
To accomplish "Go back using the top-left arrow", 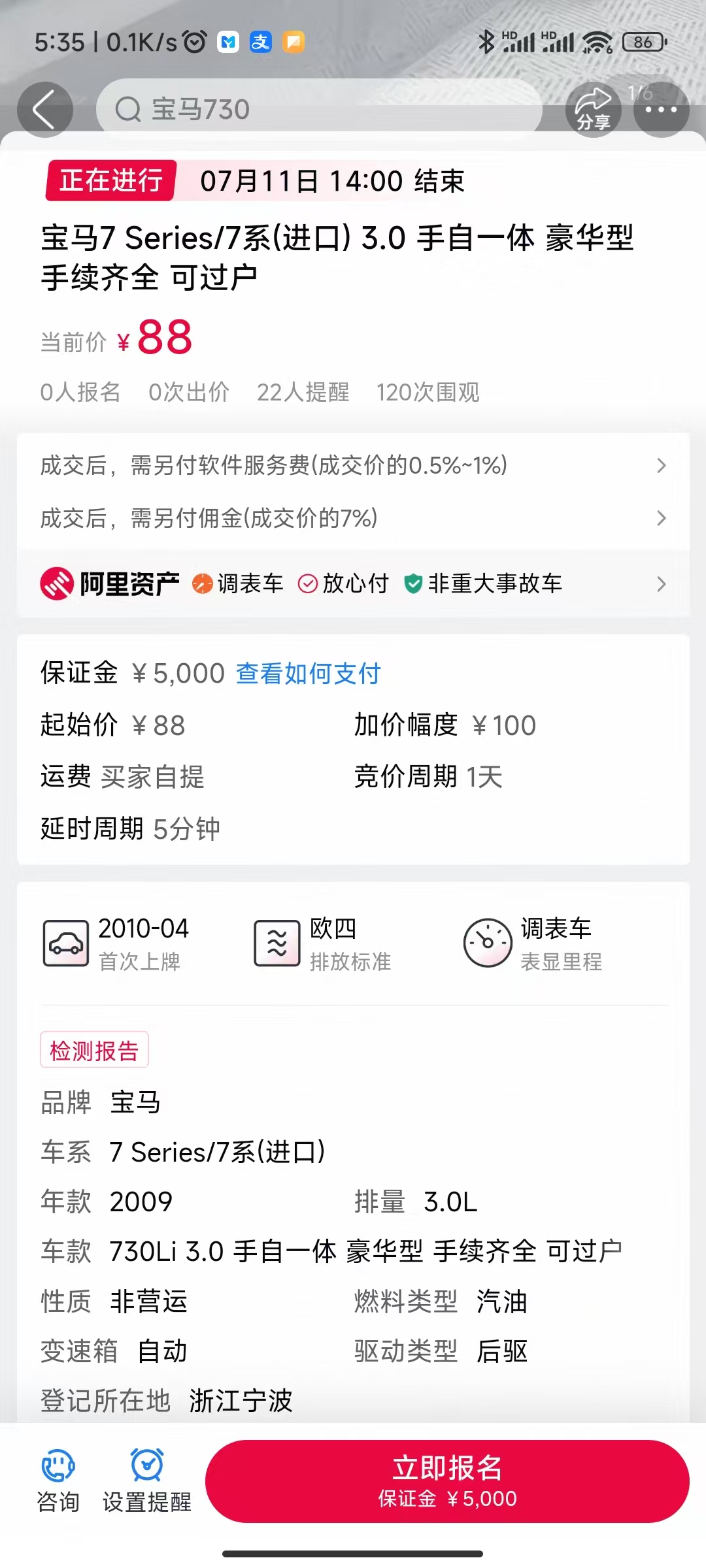I will coord(44,110).
